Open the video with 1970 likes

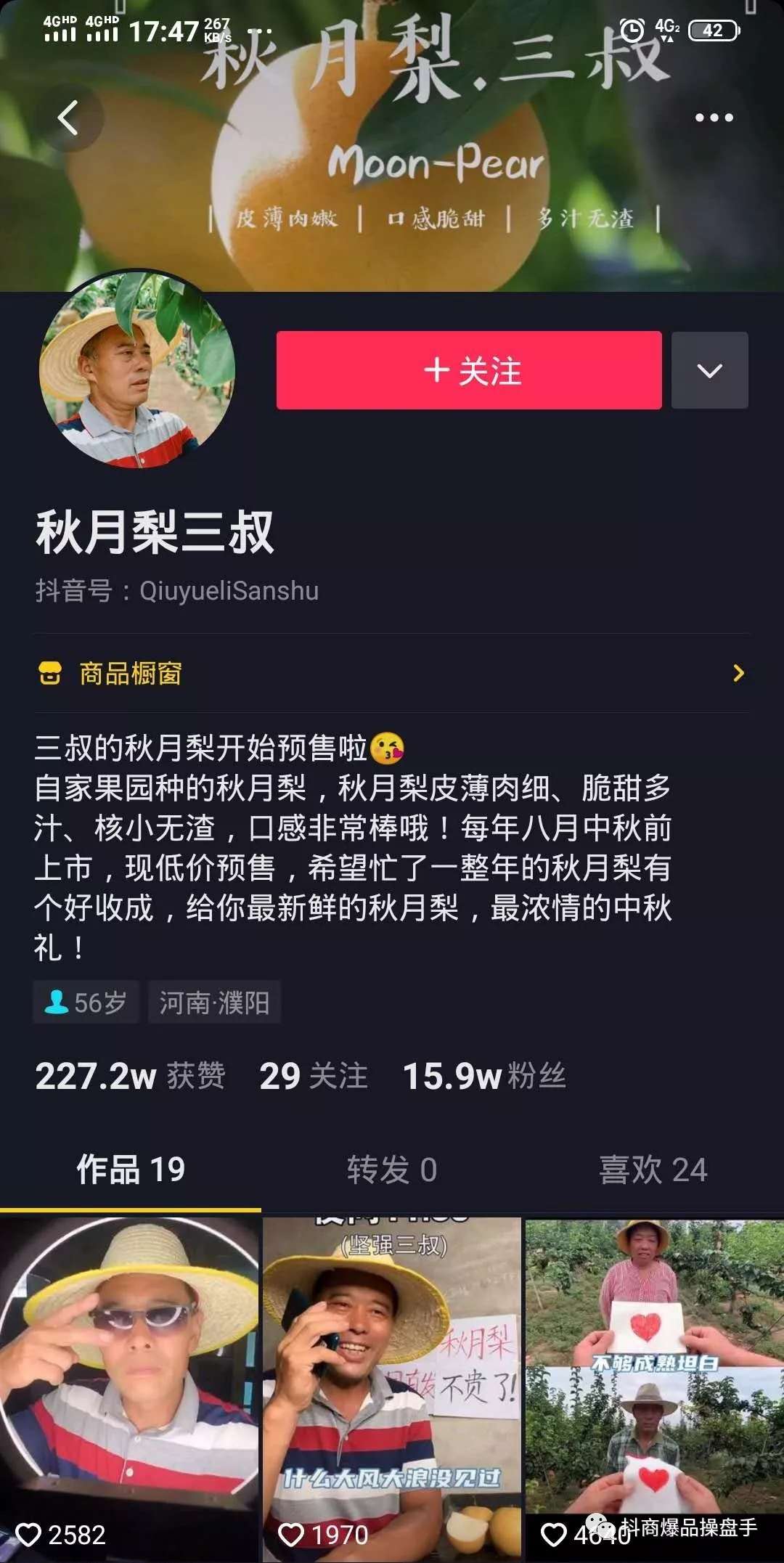pyautogui.click(x=392, y=1387)
